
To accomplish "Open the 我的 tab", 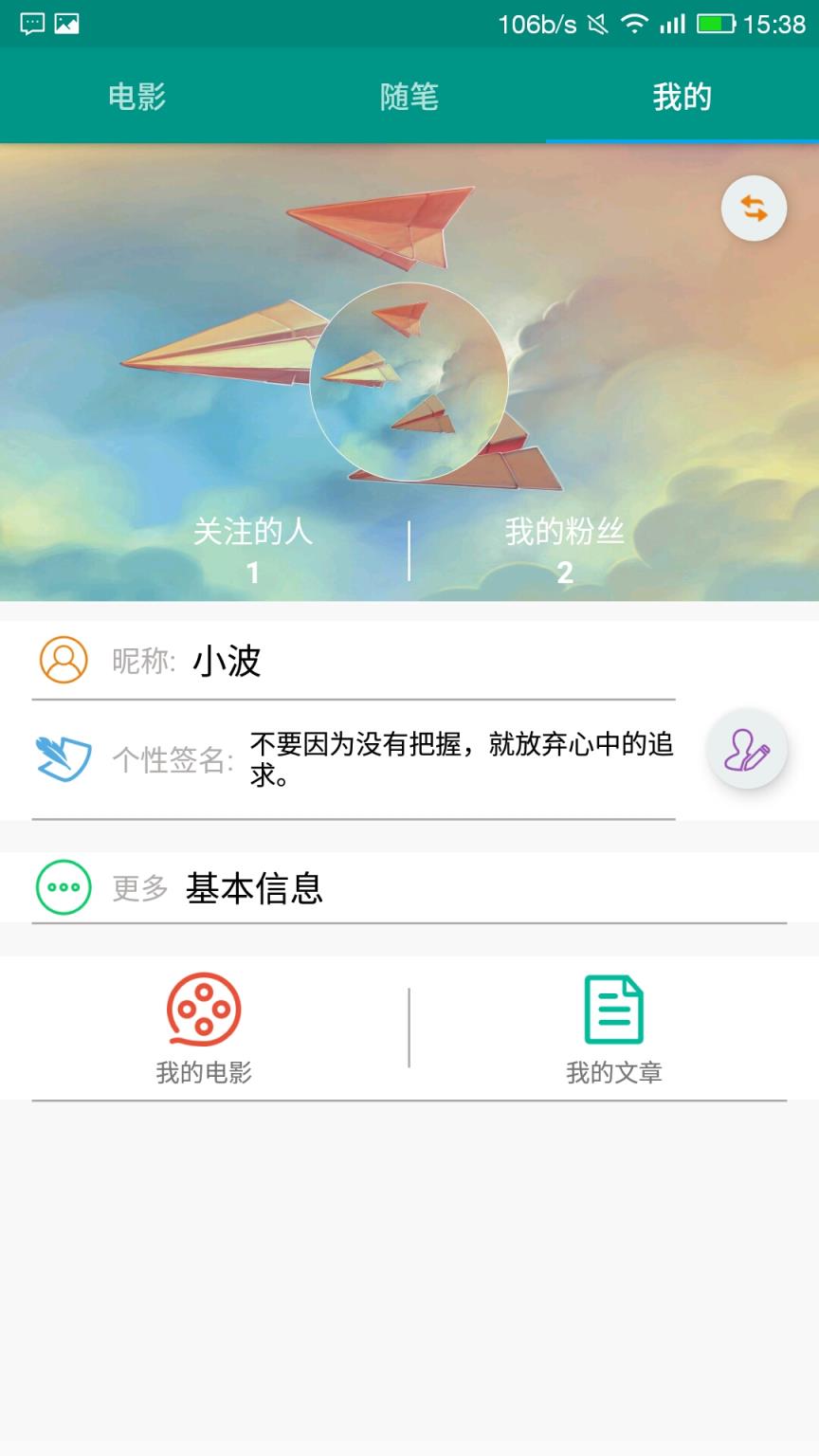I will tap(681, 96).
